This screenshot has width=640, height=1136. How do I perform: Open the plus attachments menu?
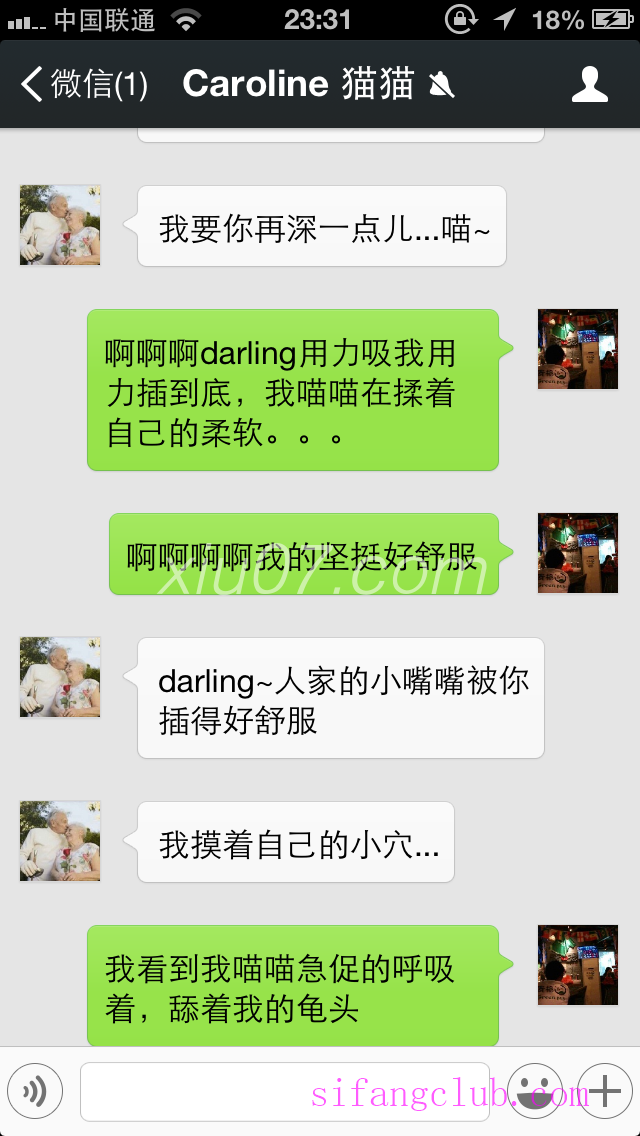coord(605,1091)
